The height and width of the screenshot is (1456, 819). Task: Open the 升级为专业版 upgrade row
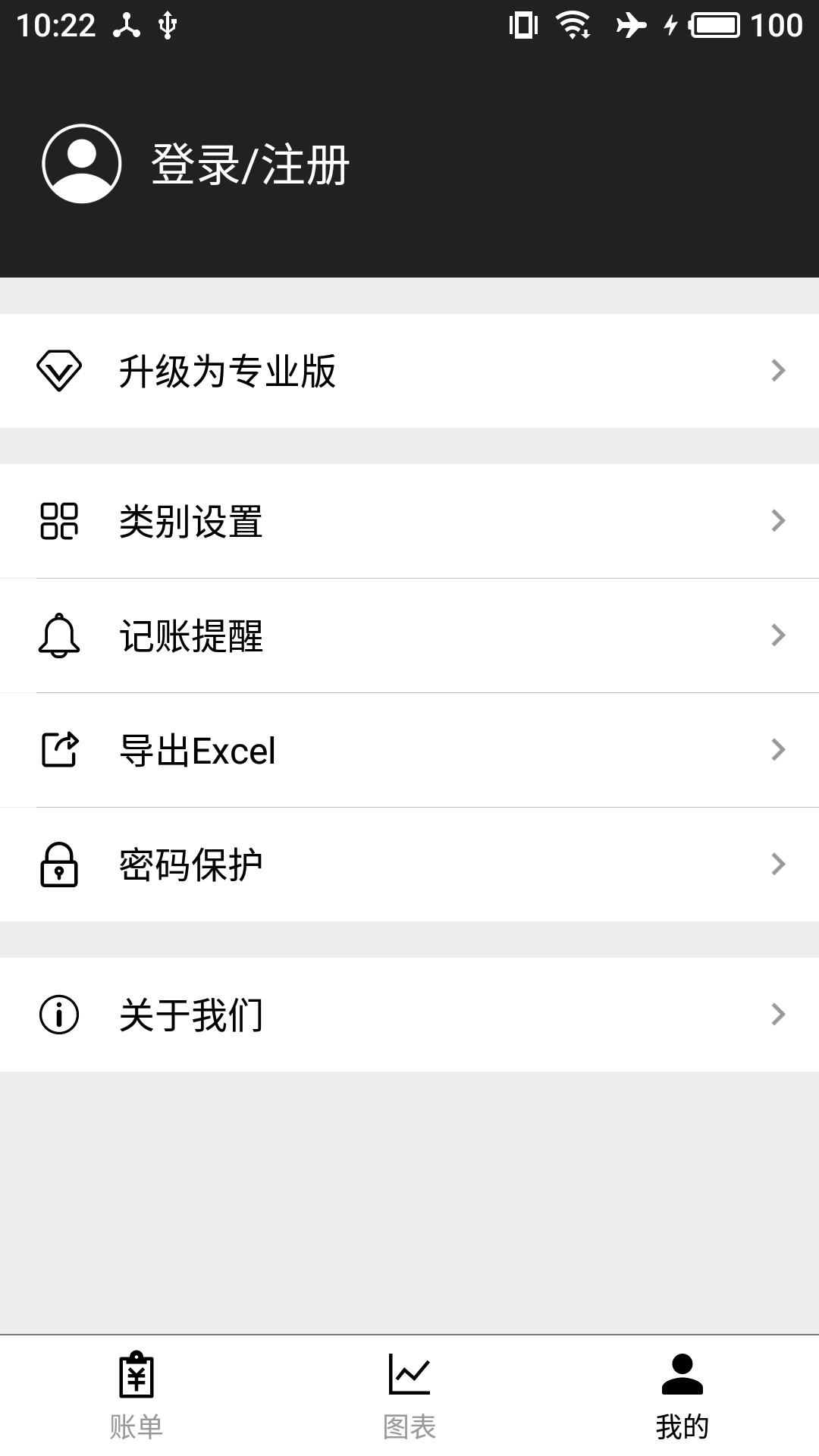[x=409, y=371]
